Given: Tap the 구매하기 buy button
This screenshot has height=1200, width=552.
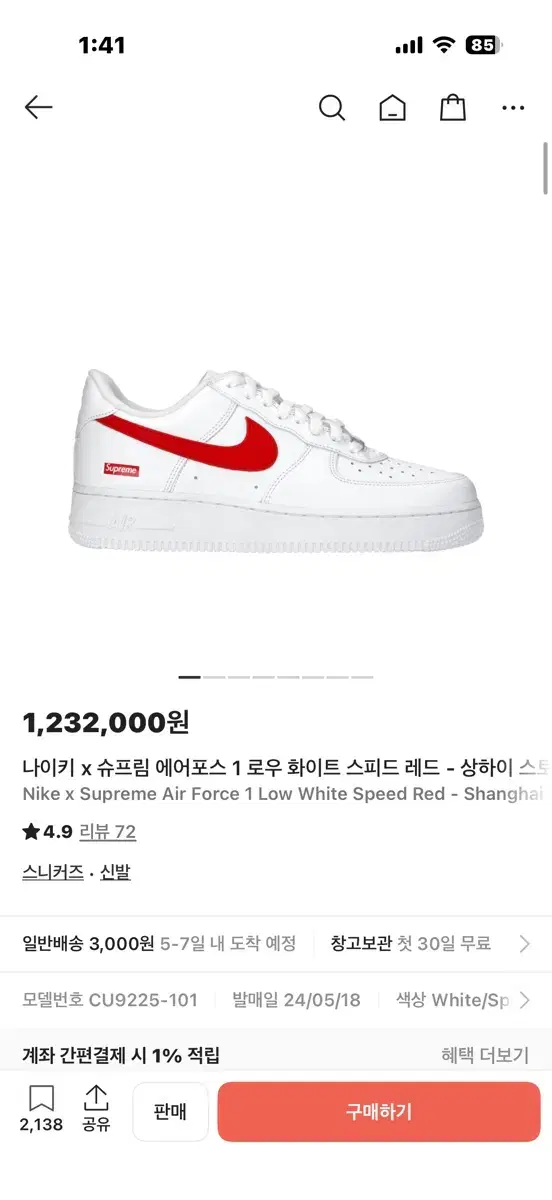Looking at the screenshot, I should [379, 1112].
